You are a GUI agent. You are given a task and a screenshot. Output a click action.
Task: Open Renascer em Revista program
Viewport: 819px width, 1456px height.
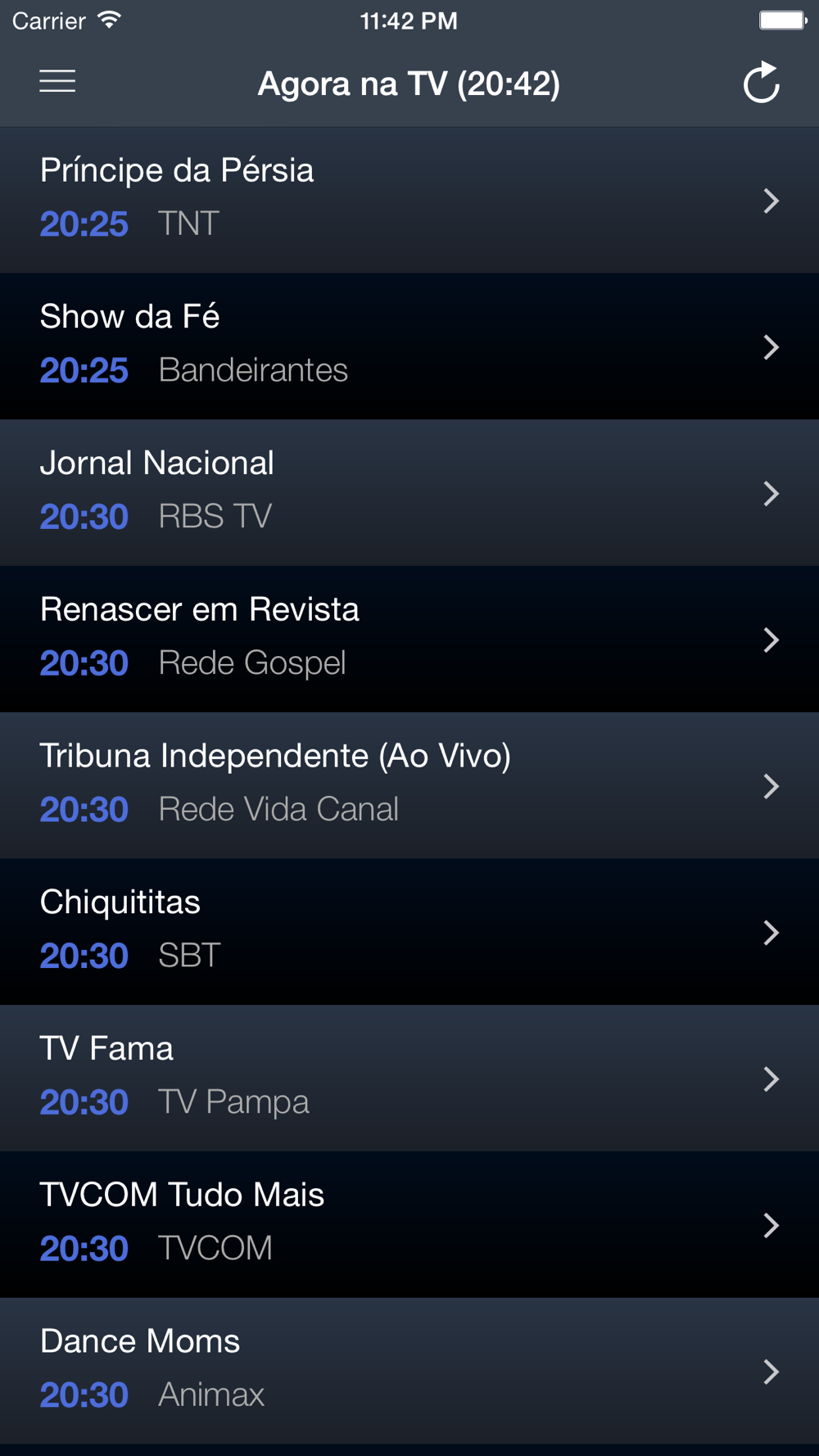coord(409,639)
